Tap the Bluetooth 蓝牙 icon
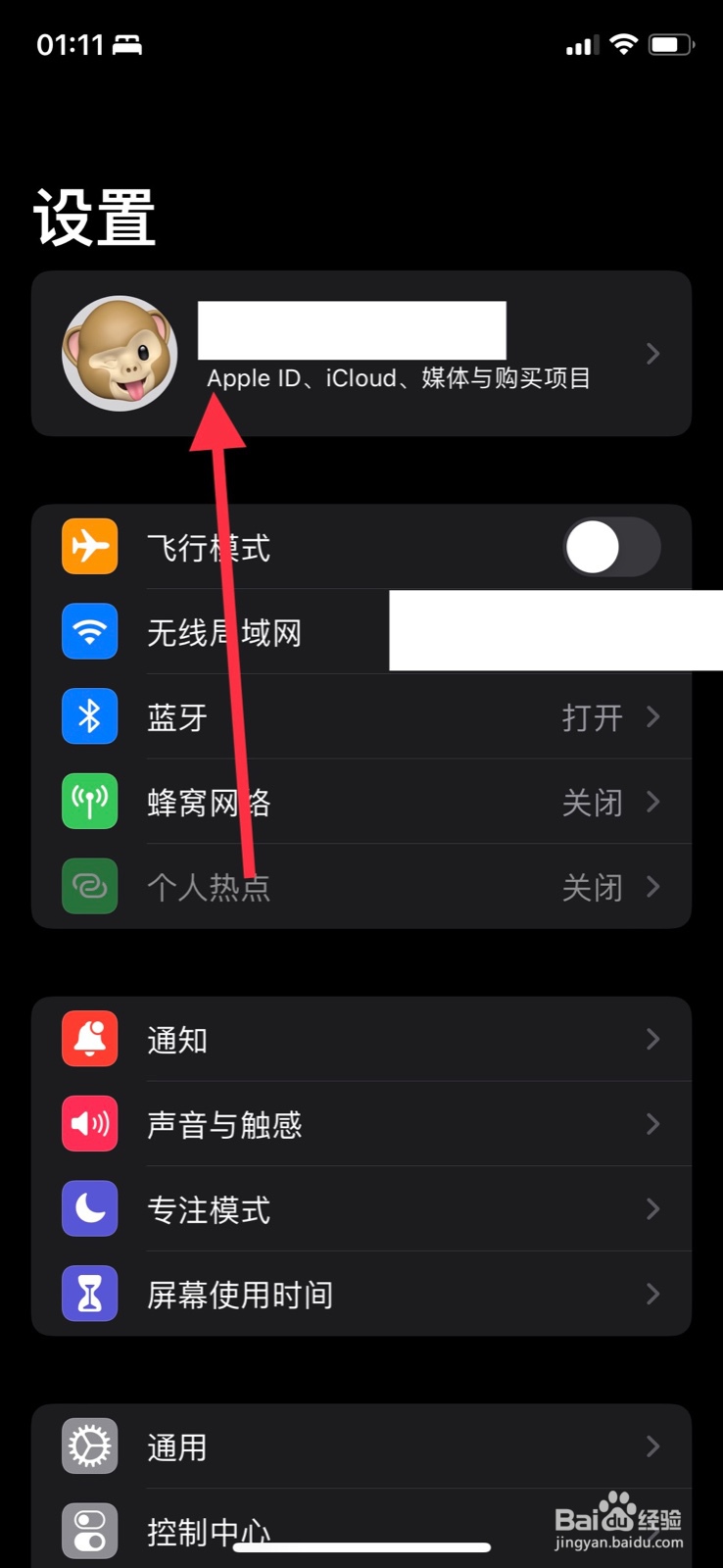The width and height of the screenshot is (723, 1568). [88, 716]
